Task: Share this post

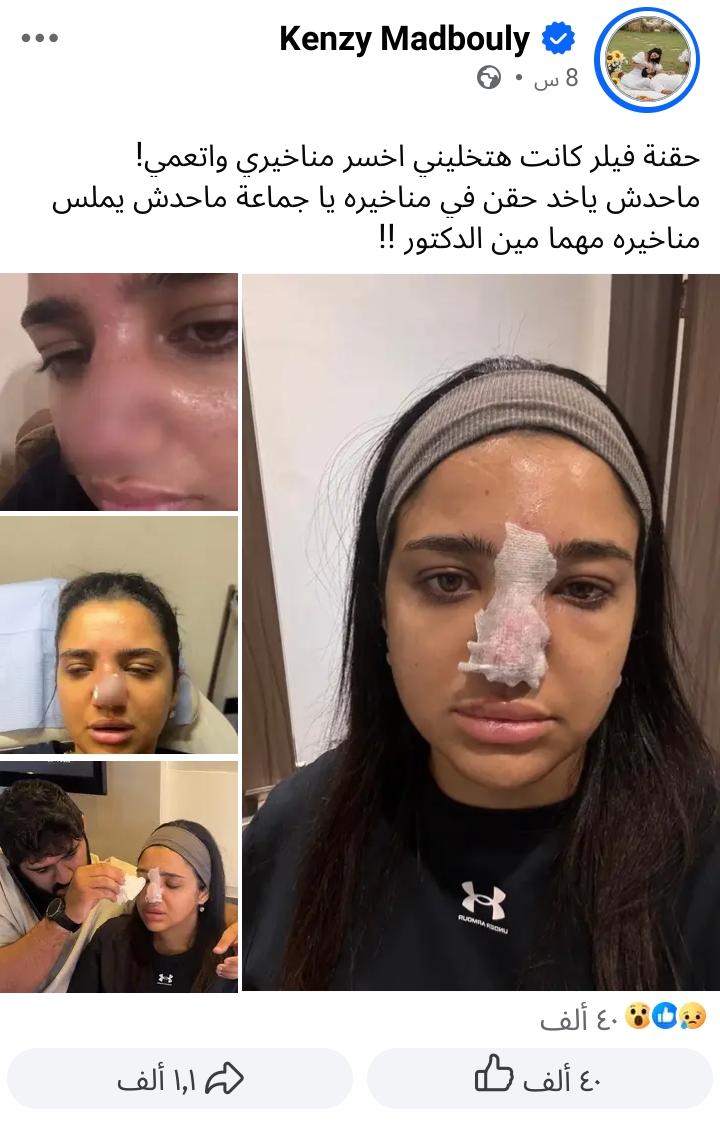Action: pos(180,1079)
